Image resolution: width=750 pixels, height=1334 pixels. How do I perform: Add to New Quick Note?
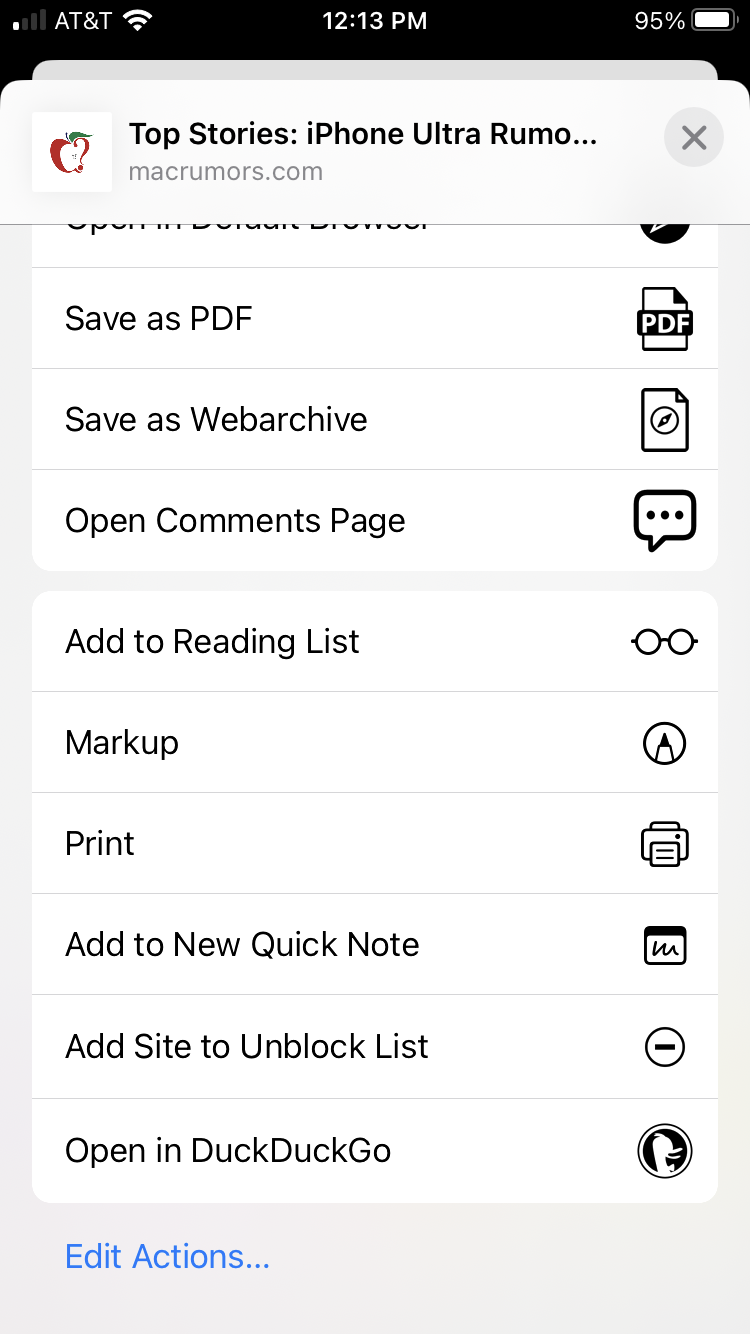click(374, 945)
